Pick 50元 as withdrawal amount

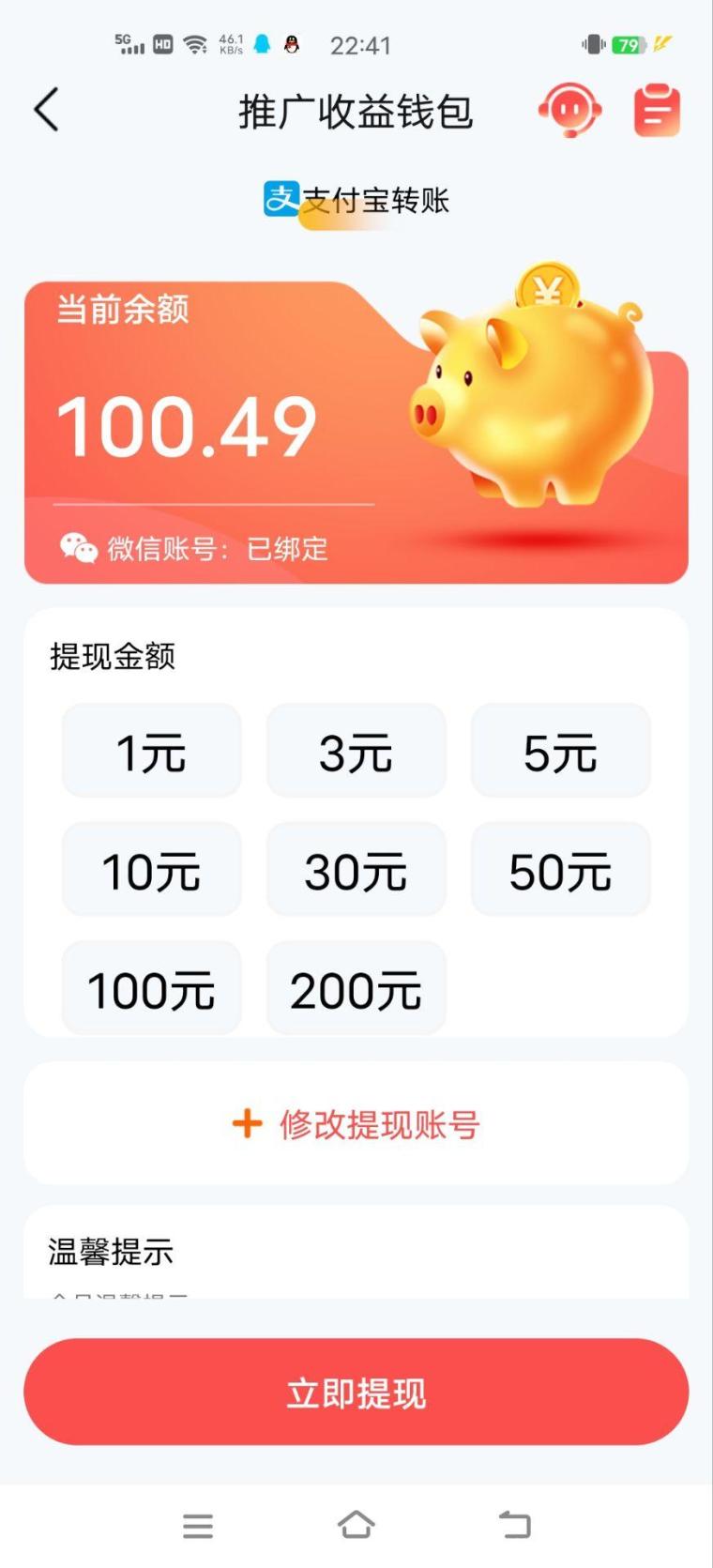[560, 870]
